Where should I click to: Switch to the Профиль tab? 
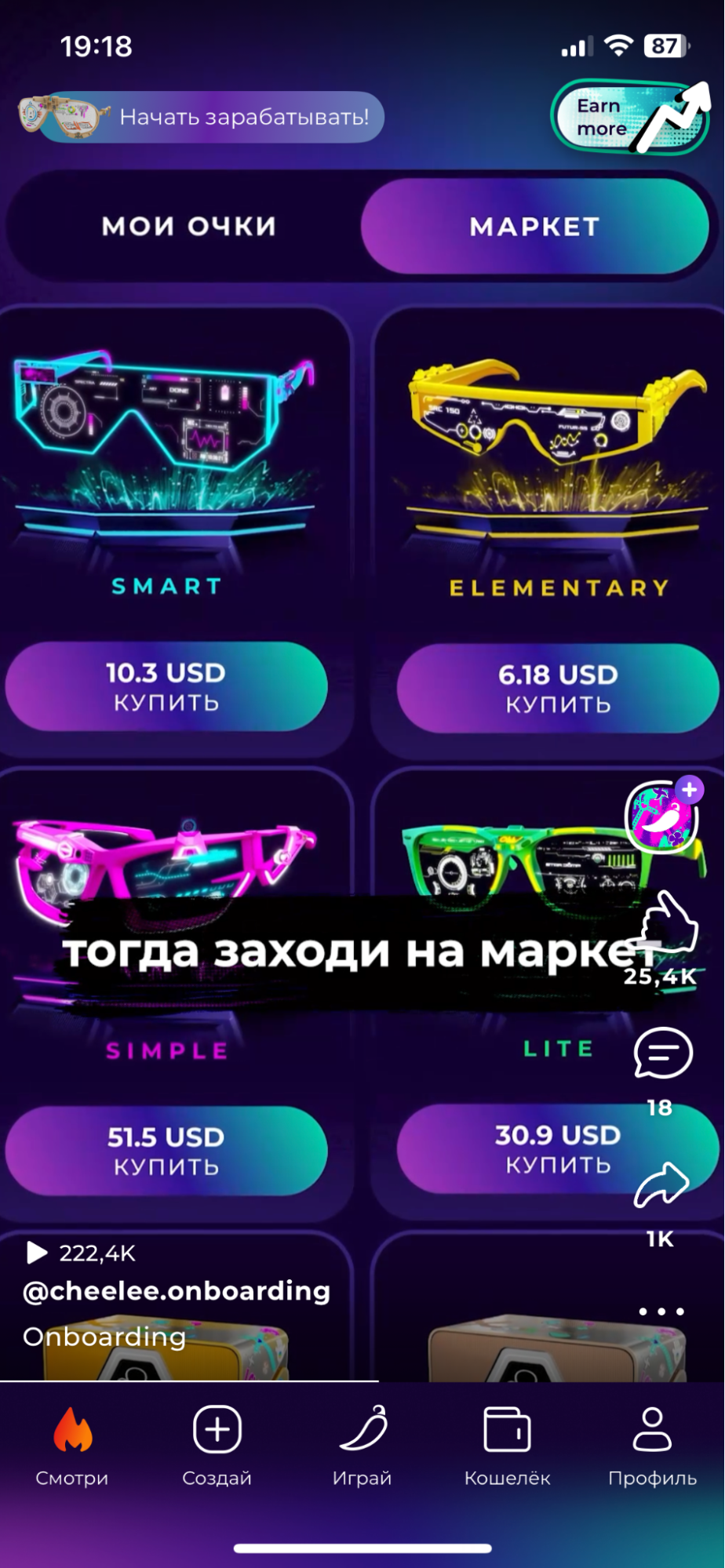point(652,1446)
